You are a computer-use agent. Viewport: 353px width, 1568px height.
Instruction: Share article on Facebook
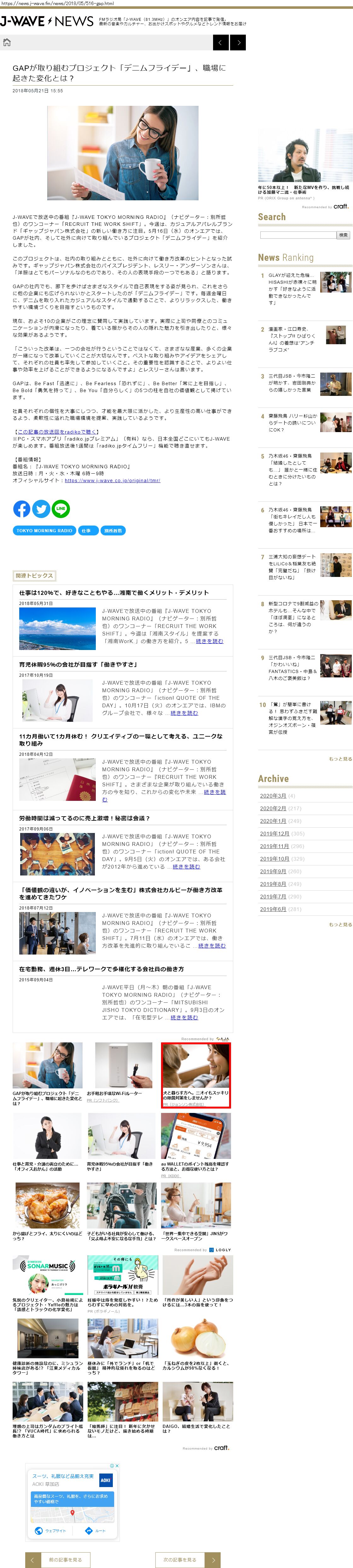pyautogui.click(x=21, y=509)
